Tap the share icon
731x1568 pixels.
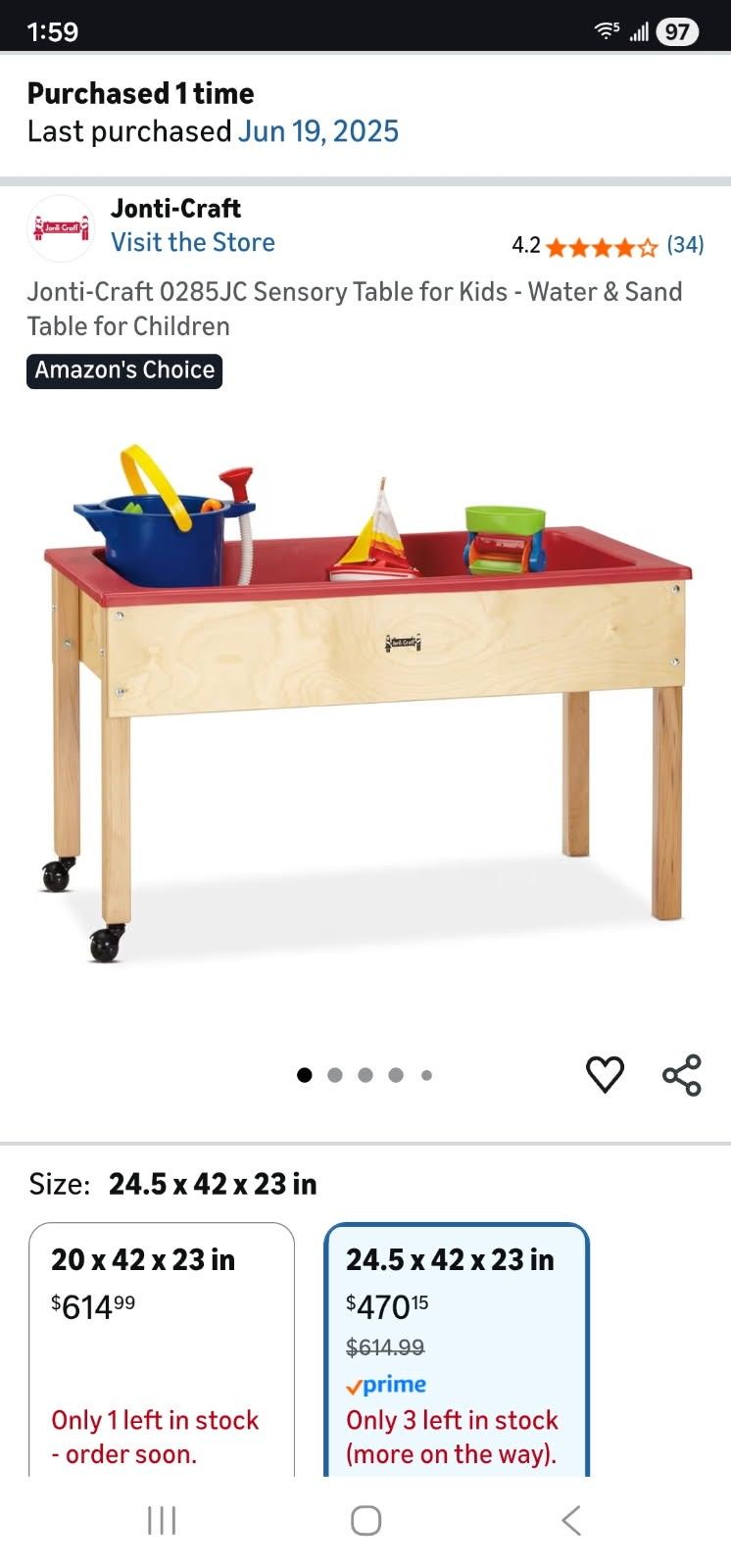pyautogui.click(x=682, y=1073)
